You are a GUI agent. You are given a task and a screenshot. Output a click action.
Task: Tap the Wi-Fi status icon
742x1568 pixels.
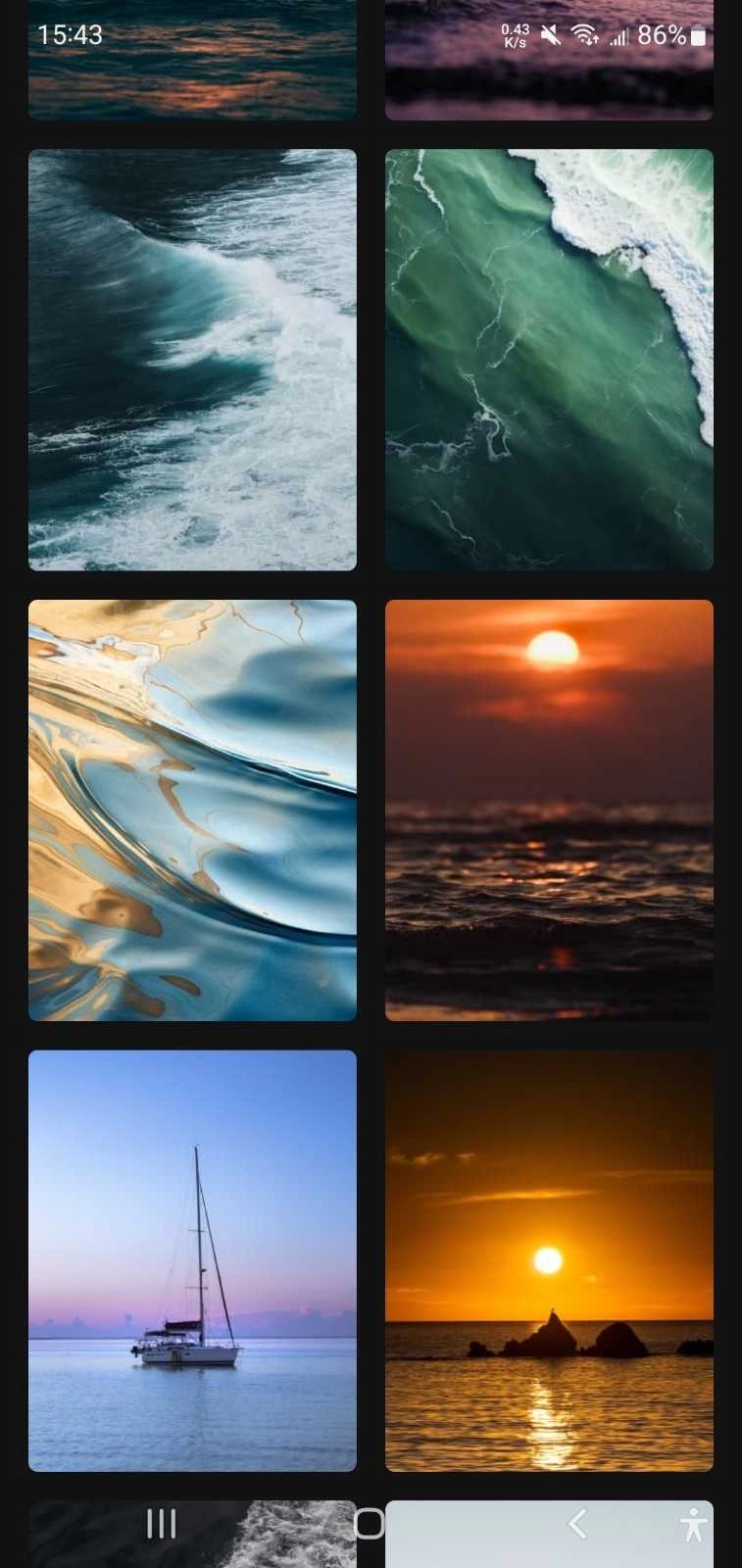tap(585, 35)
